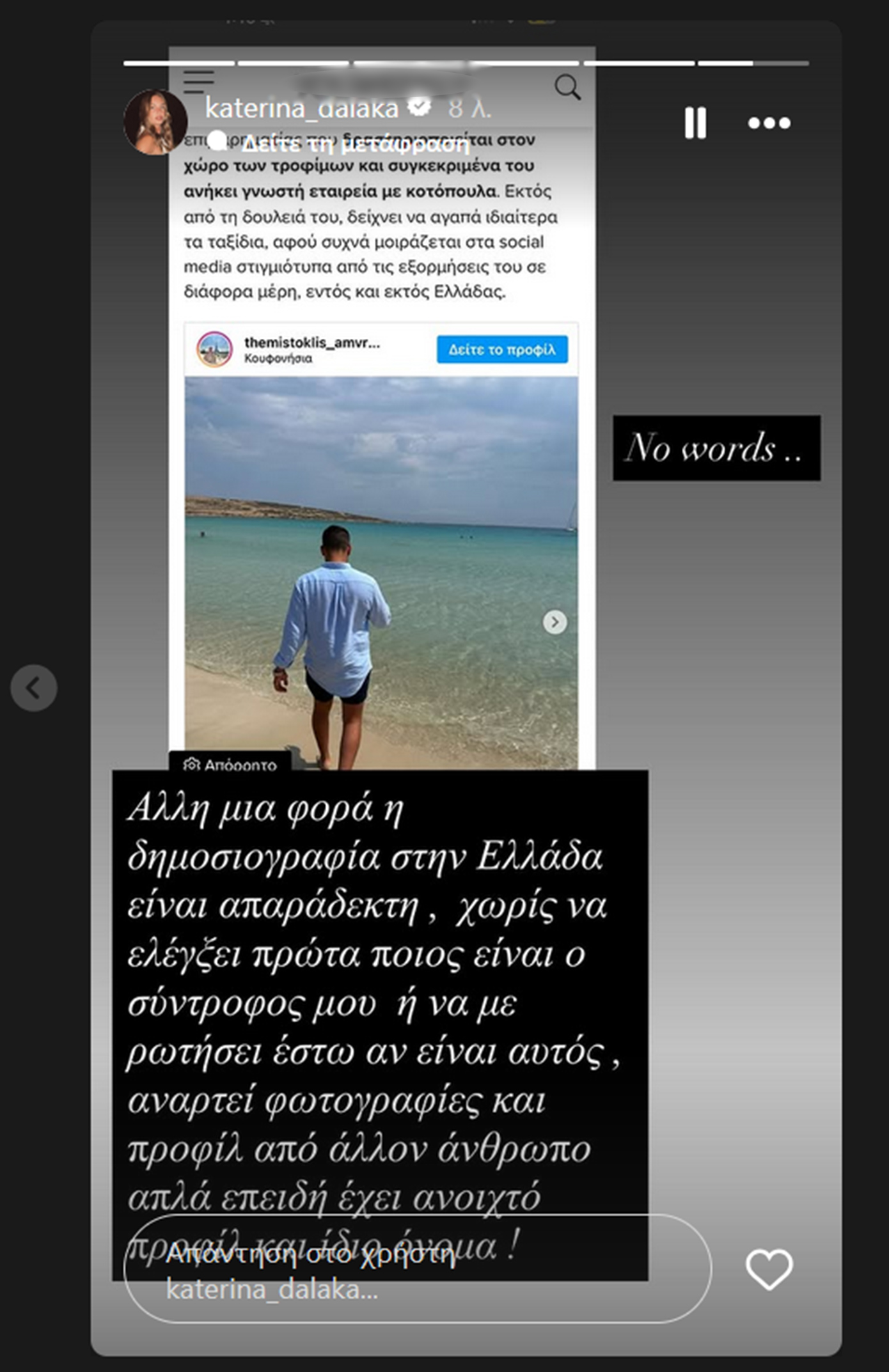Open katerina_dalaka's profile picture
Viewport: 889px width, 1372px height.
coord(155,122)
